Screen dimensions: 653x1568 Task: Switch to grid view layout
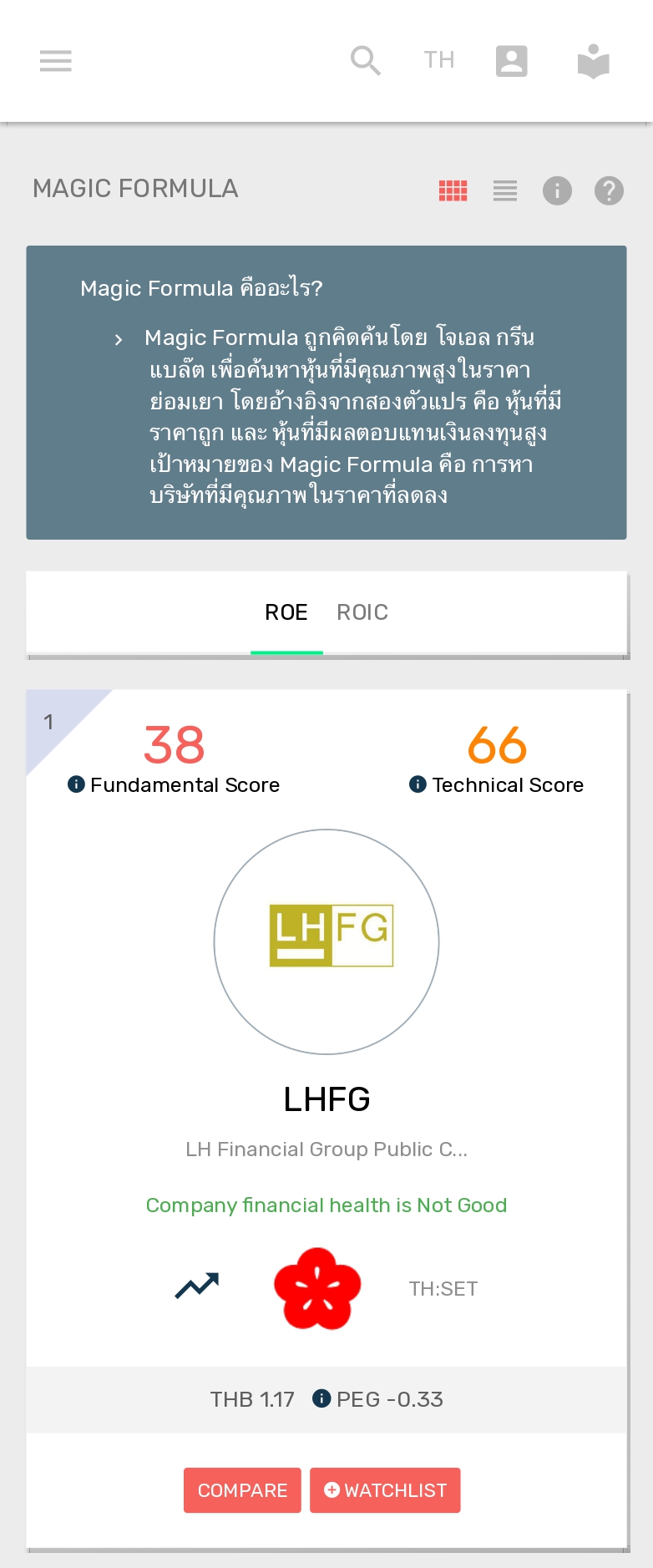pyautogui.click(x=453, y=190)
